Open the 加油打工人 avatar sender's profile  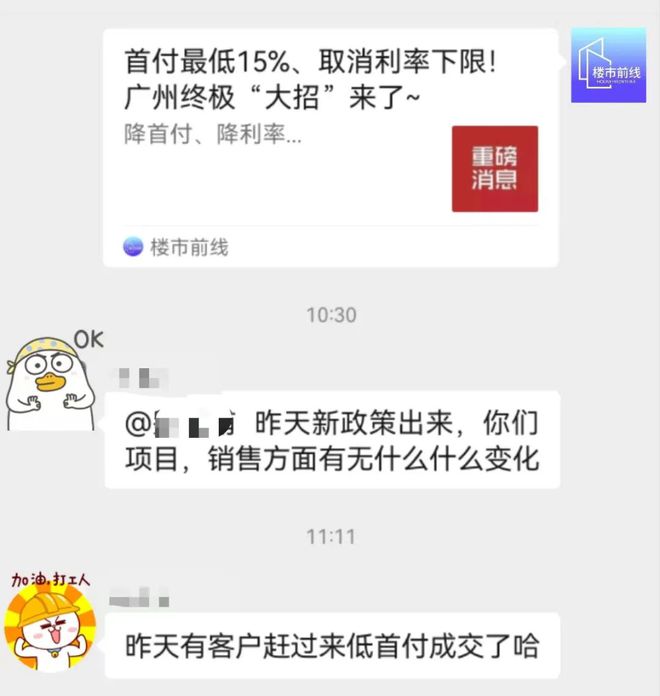pos(49,617)
